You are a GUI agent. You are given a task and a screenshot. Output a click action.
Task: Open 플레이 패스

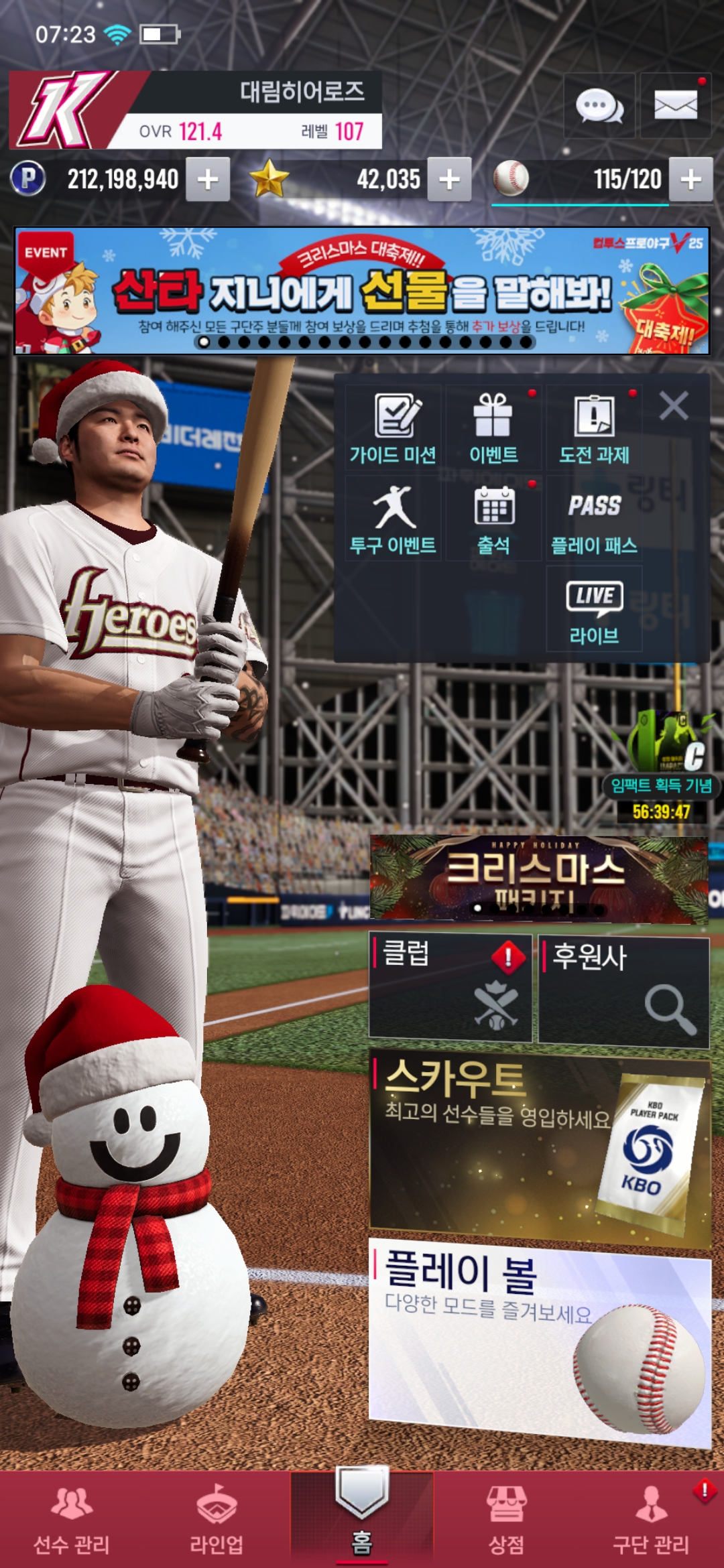[x=594, y=519]
